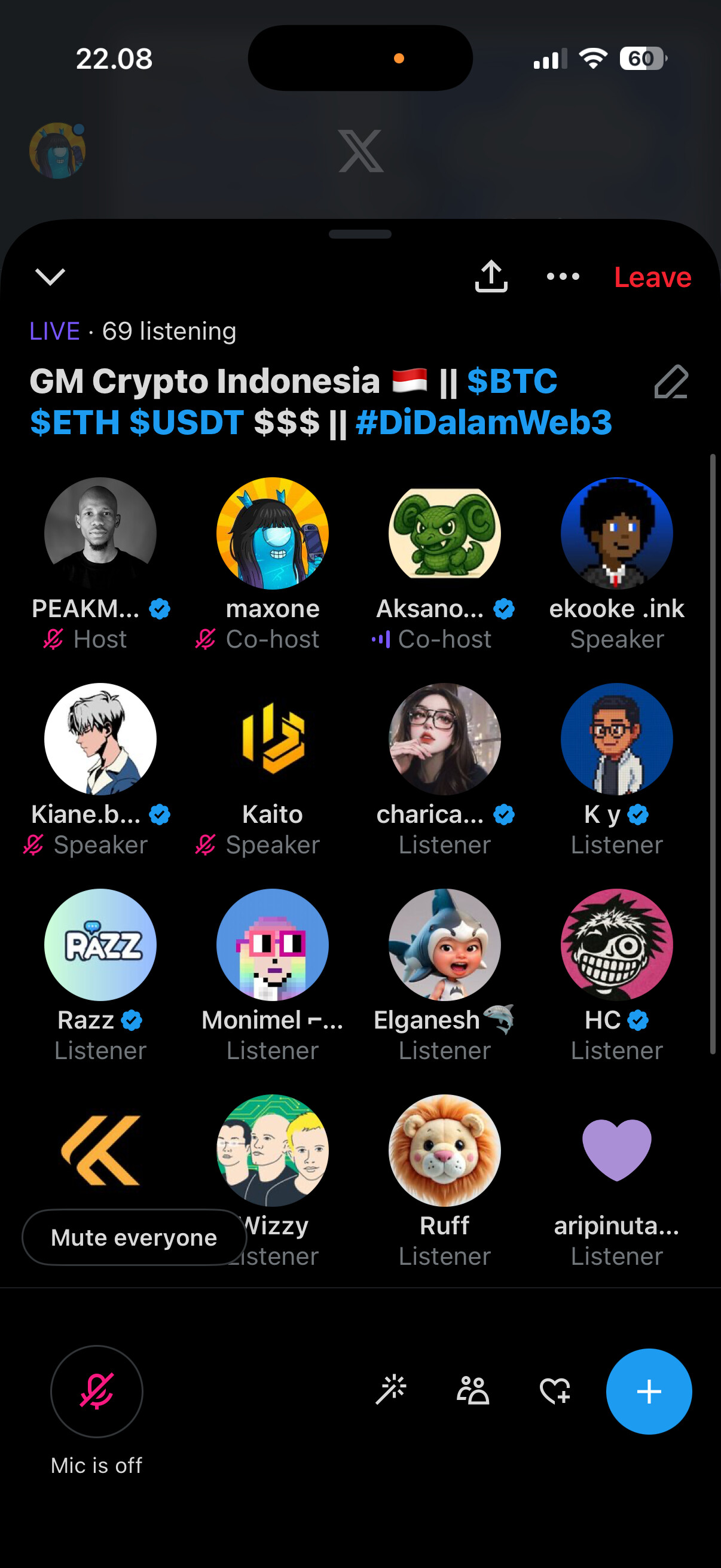Select listener Elganesh avatar
The height and width of the screenshot is (1568, 721).
(445, 945)
